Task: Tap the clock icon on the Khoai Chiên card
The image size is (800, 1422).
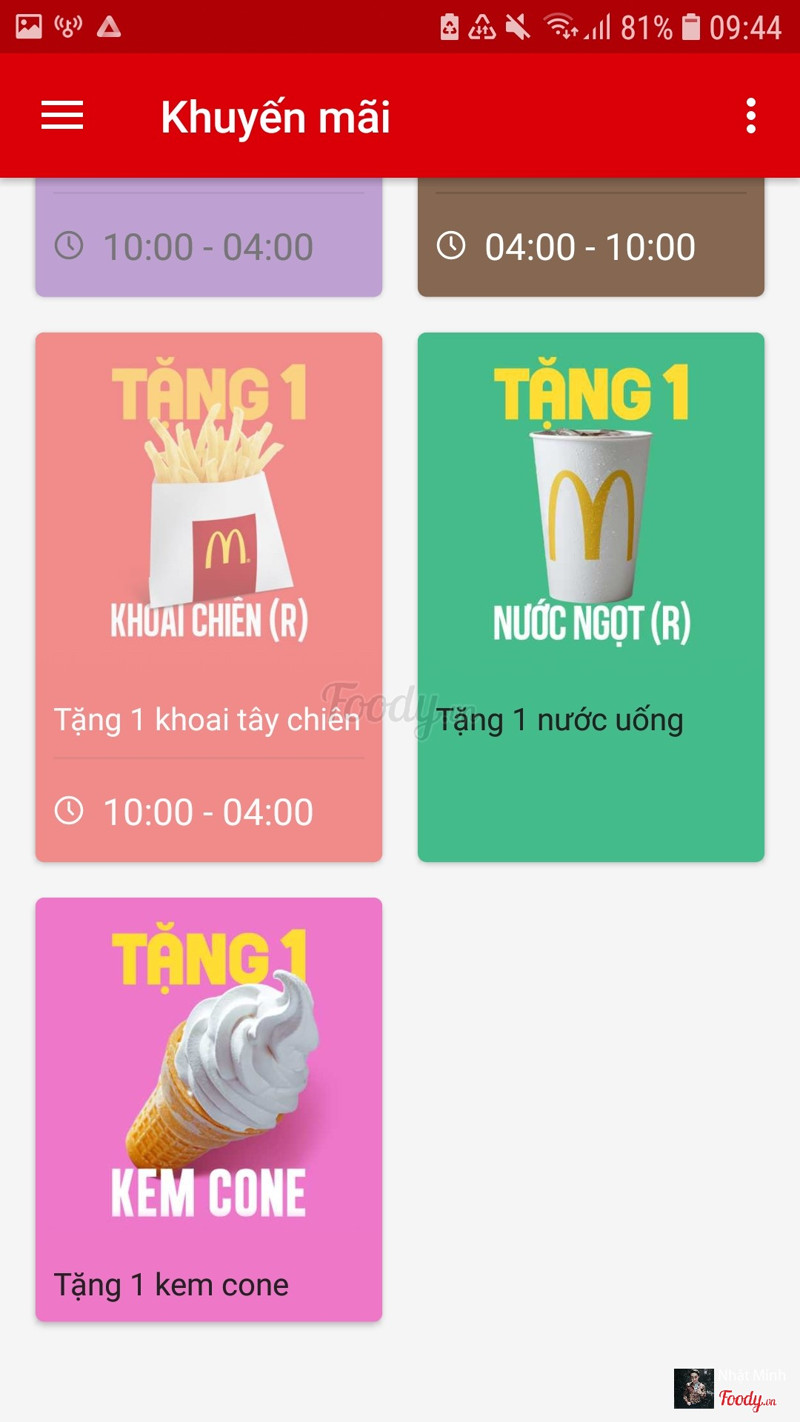Action: (x=69, y=812)
